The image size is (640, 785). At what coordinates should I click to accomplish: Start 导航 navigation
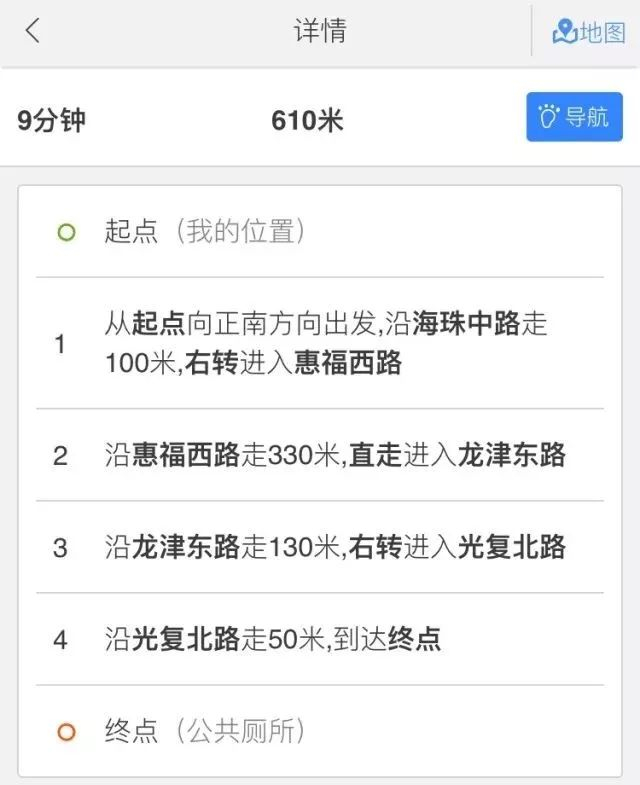(x=574, y=117)
